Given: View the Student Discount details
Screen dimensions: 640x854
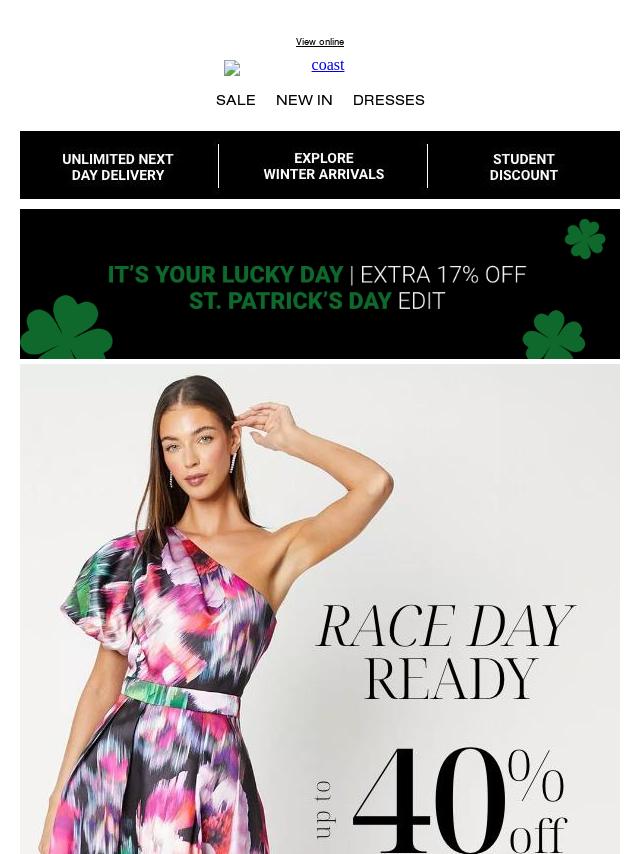Looking at the screenshot, I should 523,166.
